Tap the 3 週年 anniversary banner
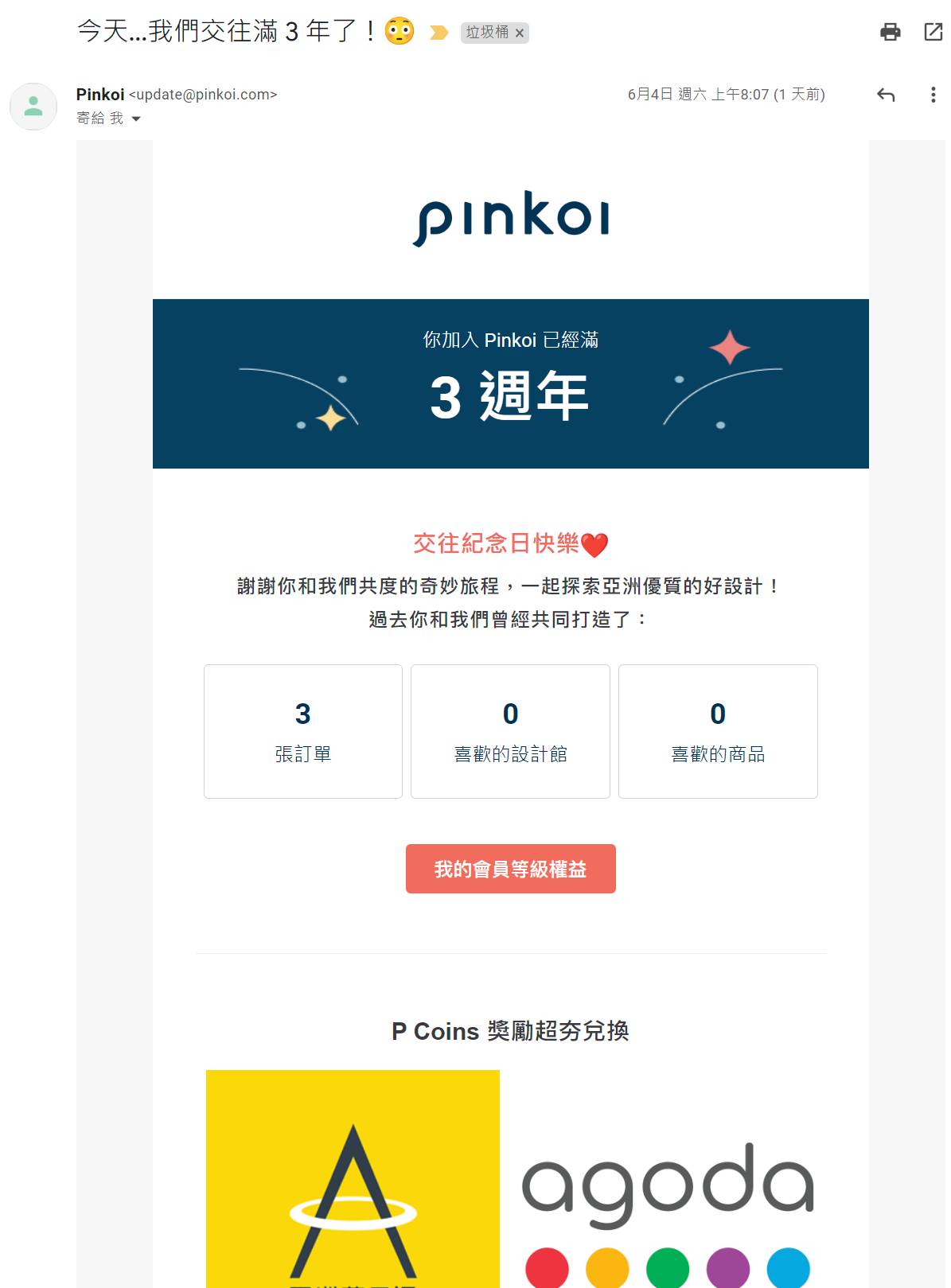Image resolution: width=951 pixels, height=1288 pixels. (x=510, y=383)
